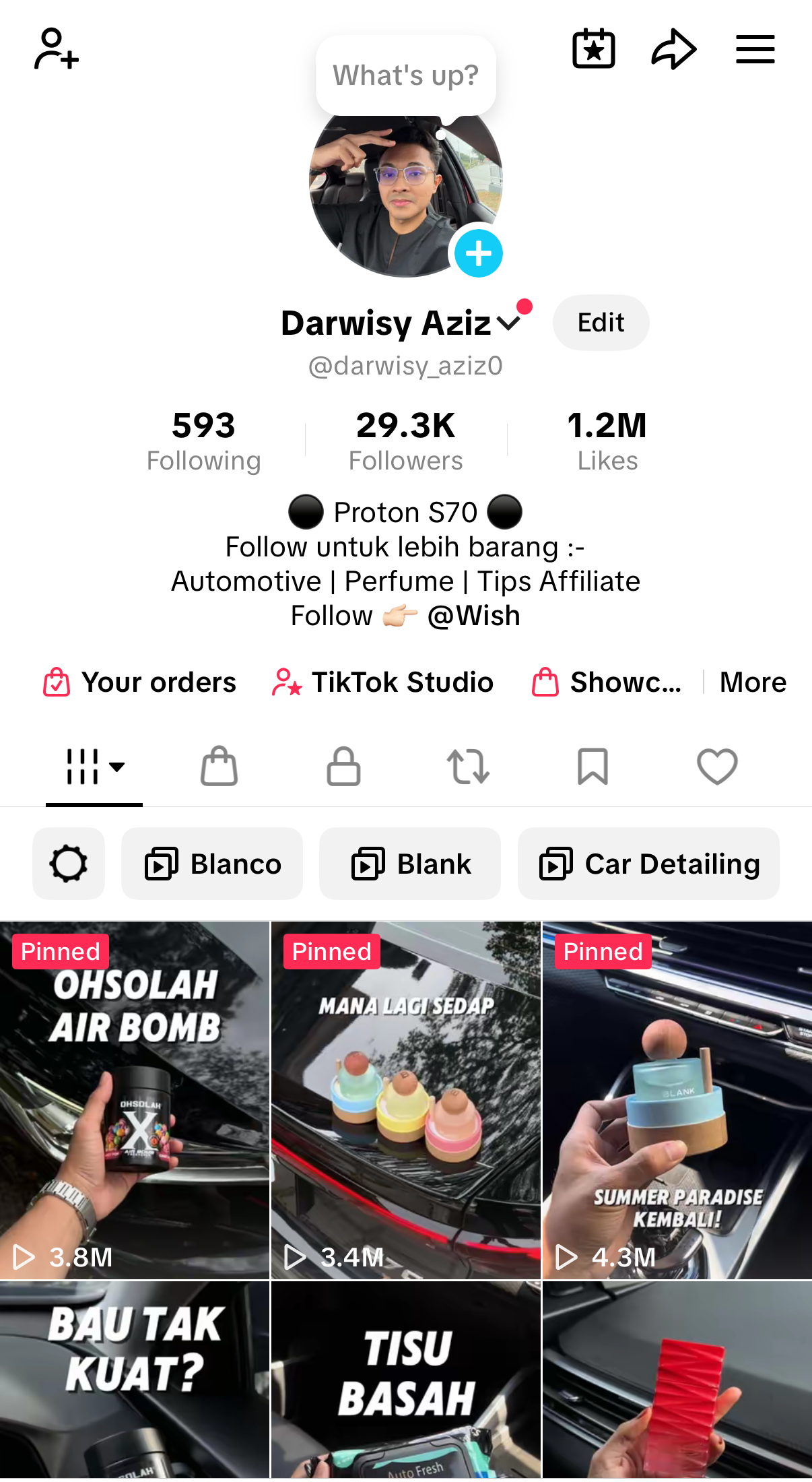812x1482 pixels.
Task: Play the pinned Summer Paradise Kembali video
Action: [677, 1100]
